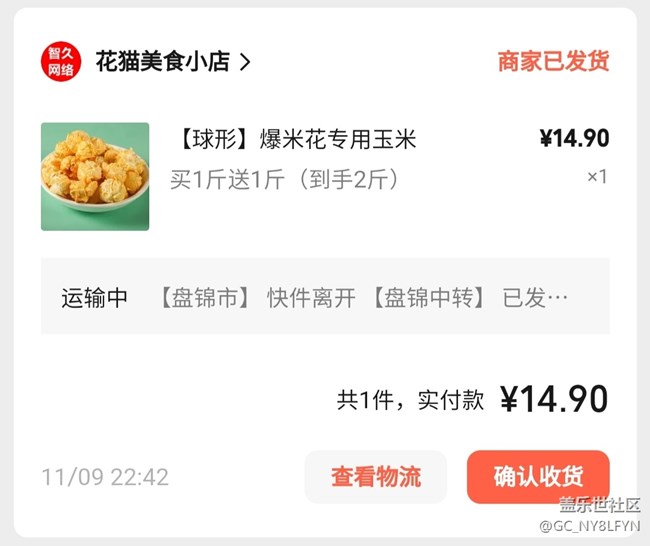Confirm receipt with 确认收货
The image size is (650, 546).
point(537,477)
